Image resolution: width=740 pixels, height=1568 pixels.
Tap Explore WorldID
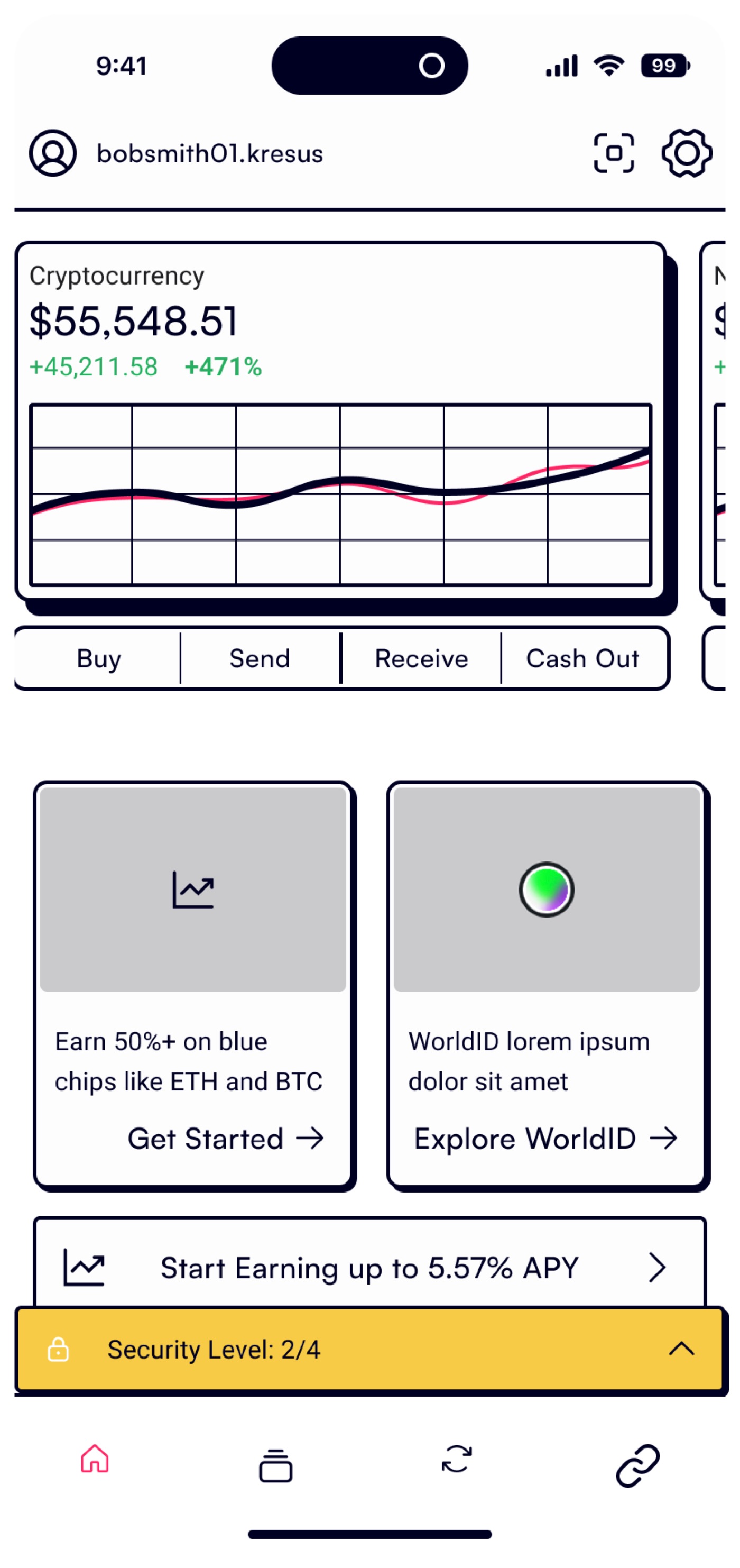545,1138
